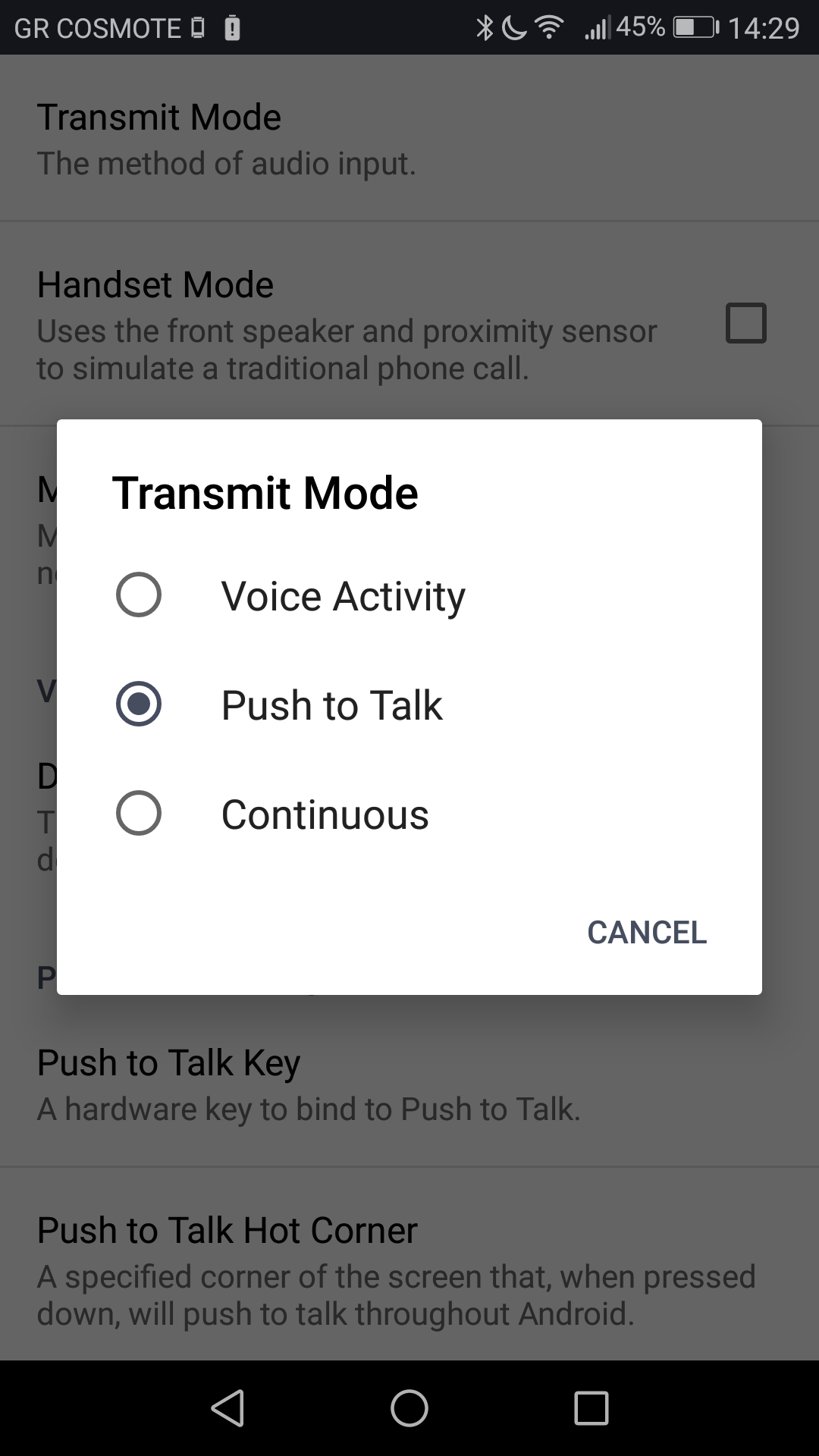Return to the home screen

click(409, 1408)
